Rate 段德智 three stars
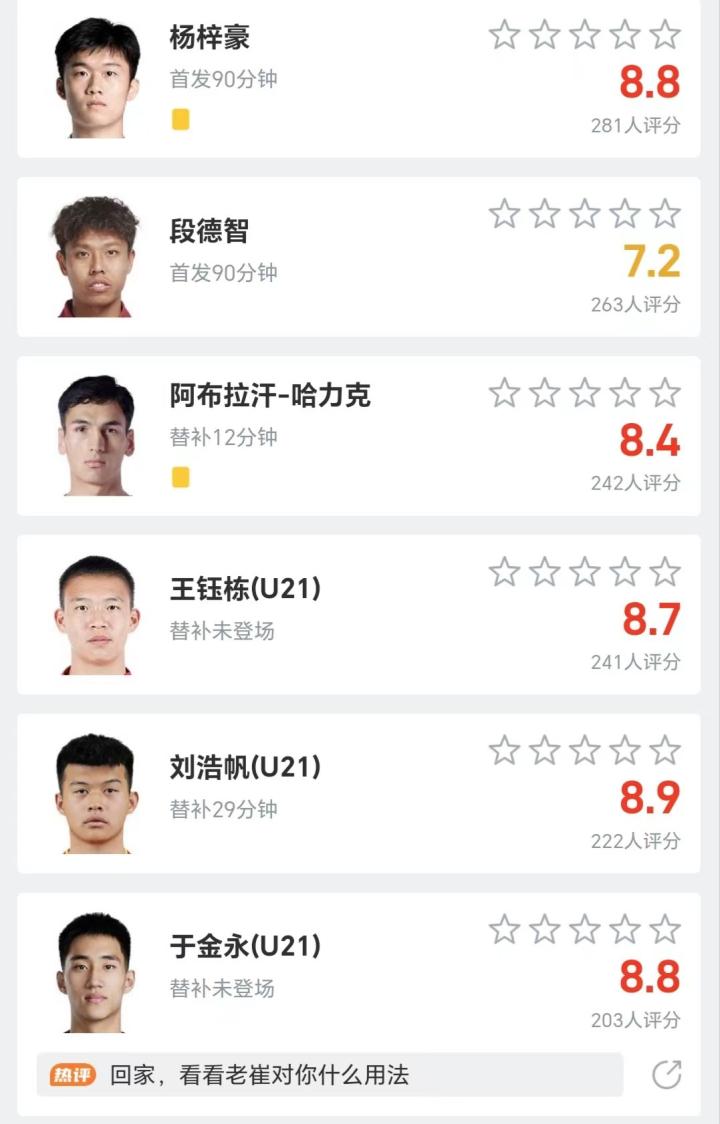Image resolution: width=720 pixels, height=1124 pixels. pyautogui.click(x=585, y=213)
